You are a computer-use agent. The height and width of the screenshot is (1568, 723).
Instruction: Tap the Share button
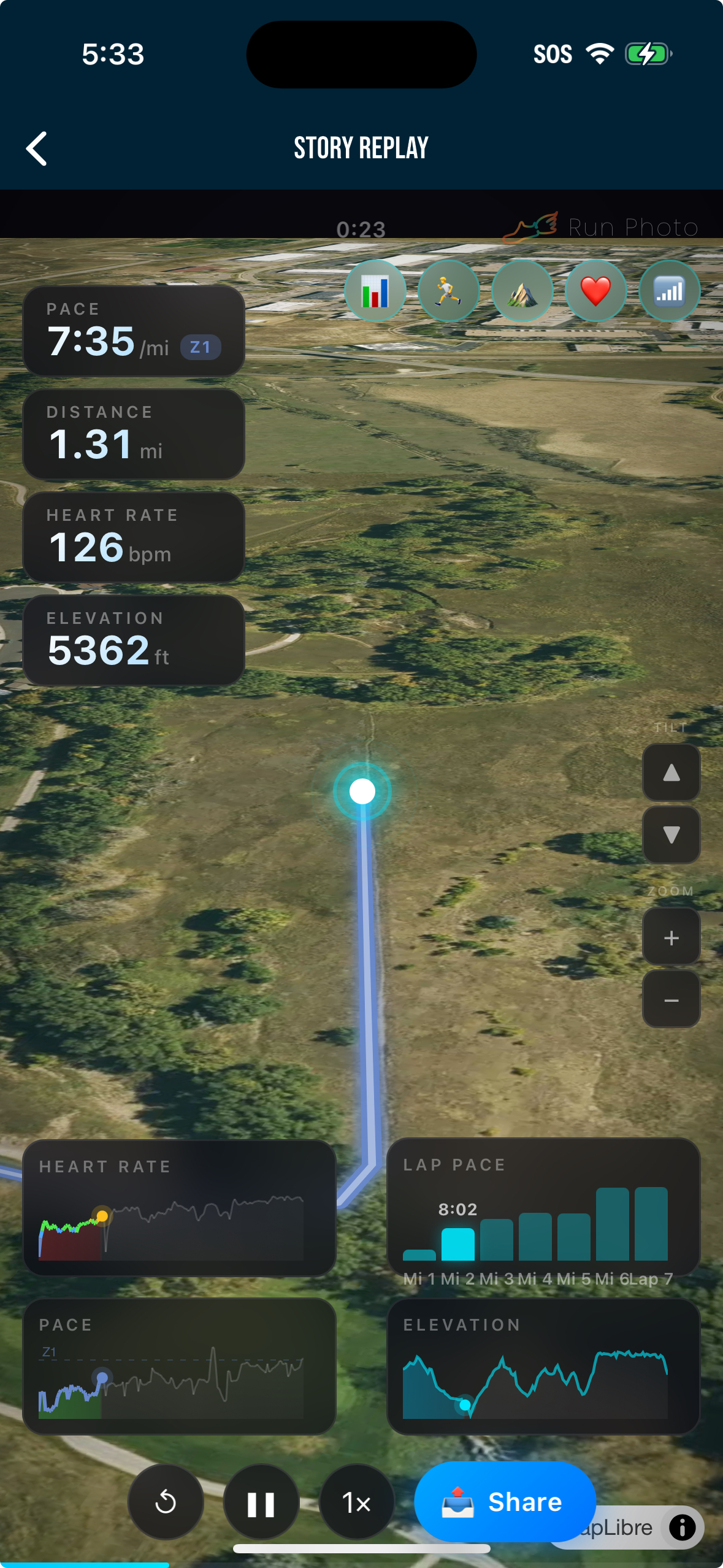point(505,1502)
